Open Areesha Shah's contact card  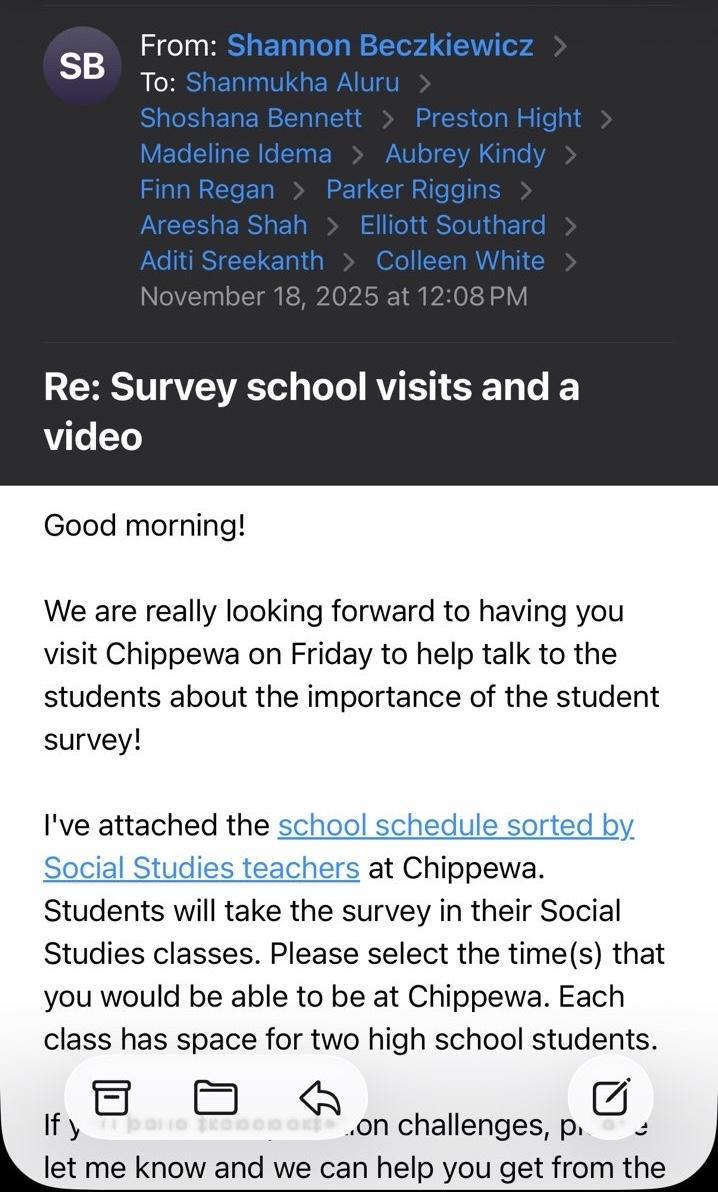(x=224, y=225)
